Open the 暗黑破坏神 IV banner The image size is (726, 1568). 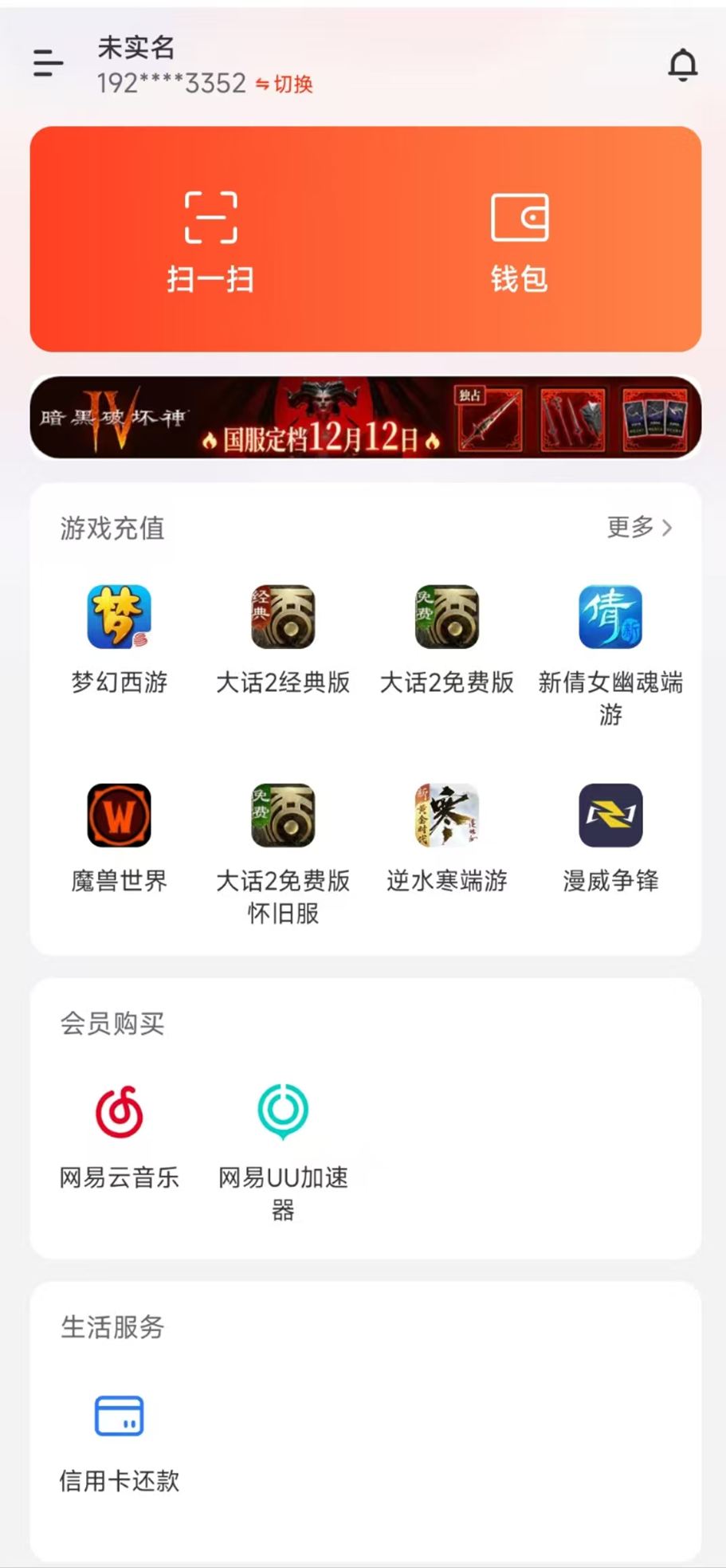point(365,417)
